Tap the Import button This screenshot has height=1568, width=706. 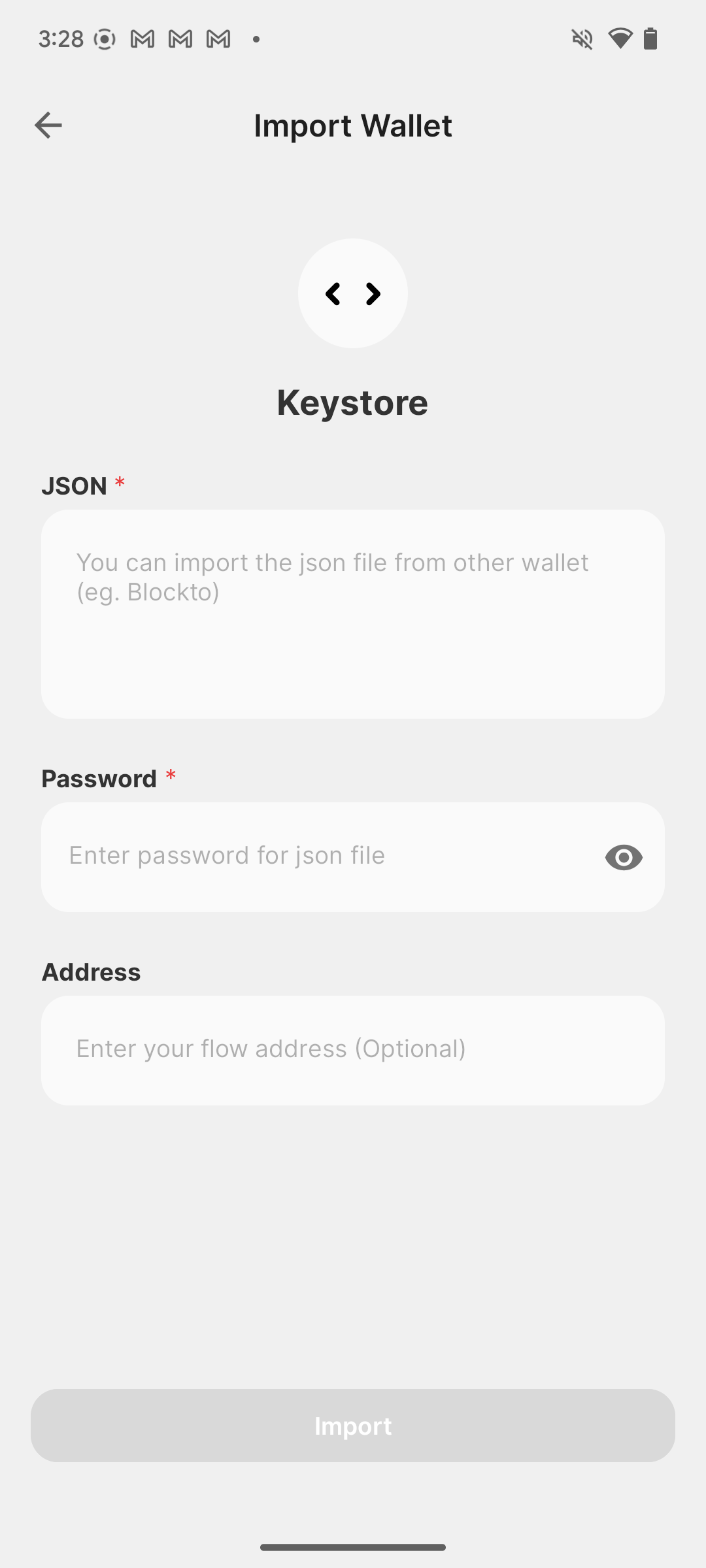353,1426
